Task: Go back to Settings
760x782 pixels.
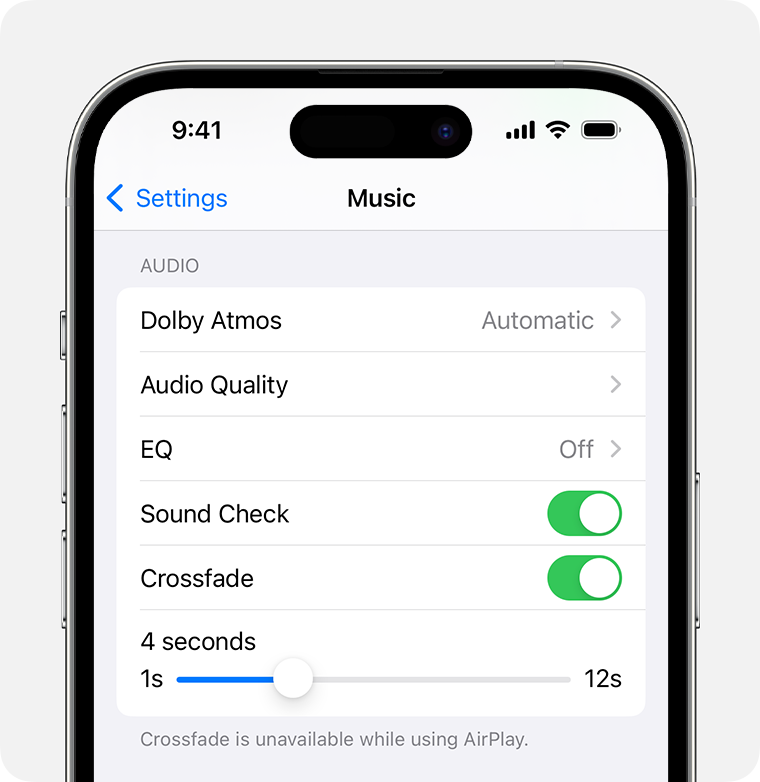Action: [x=168, y=198]
